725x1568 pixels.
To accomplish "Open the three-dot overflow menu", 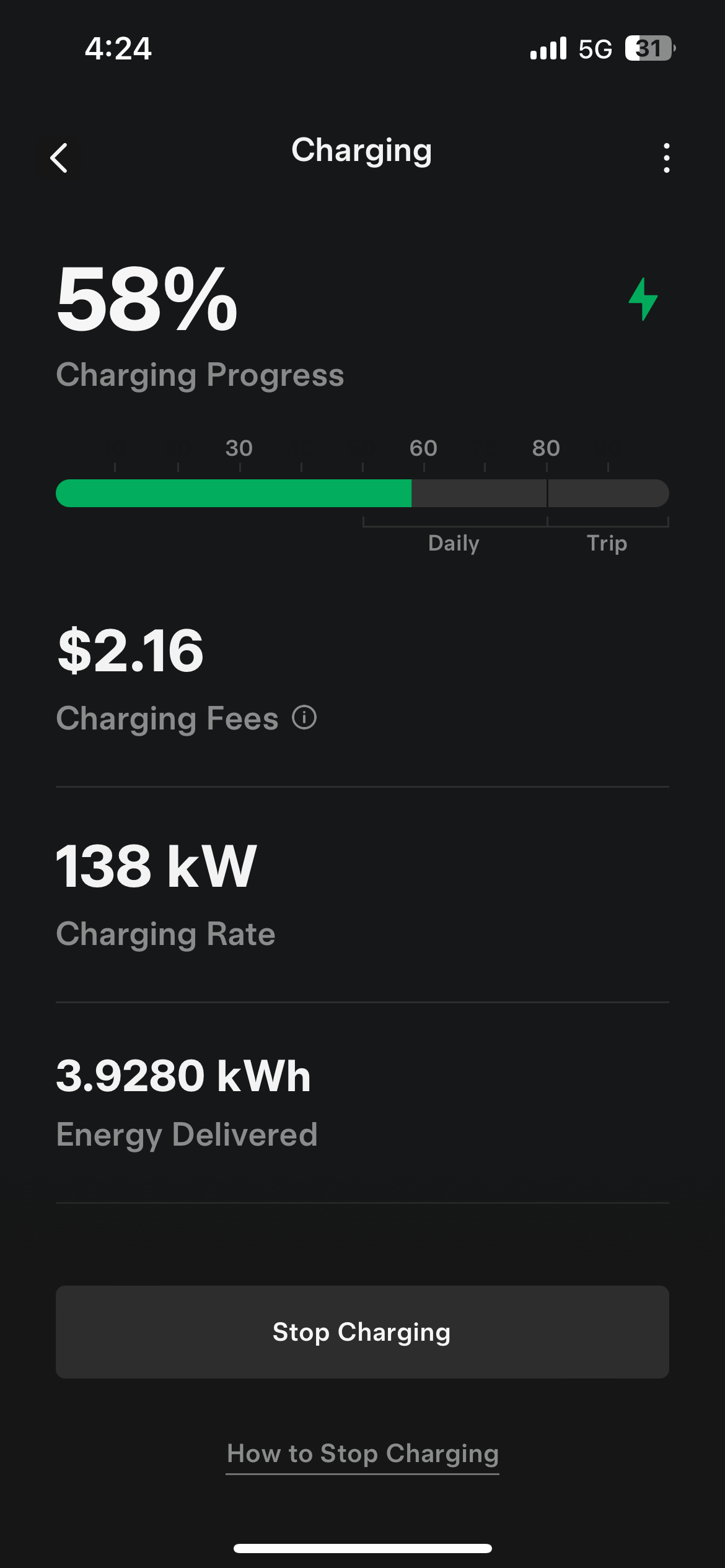I will point(666,158).
